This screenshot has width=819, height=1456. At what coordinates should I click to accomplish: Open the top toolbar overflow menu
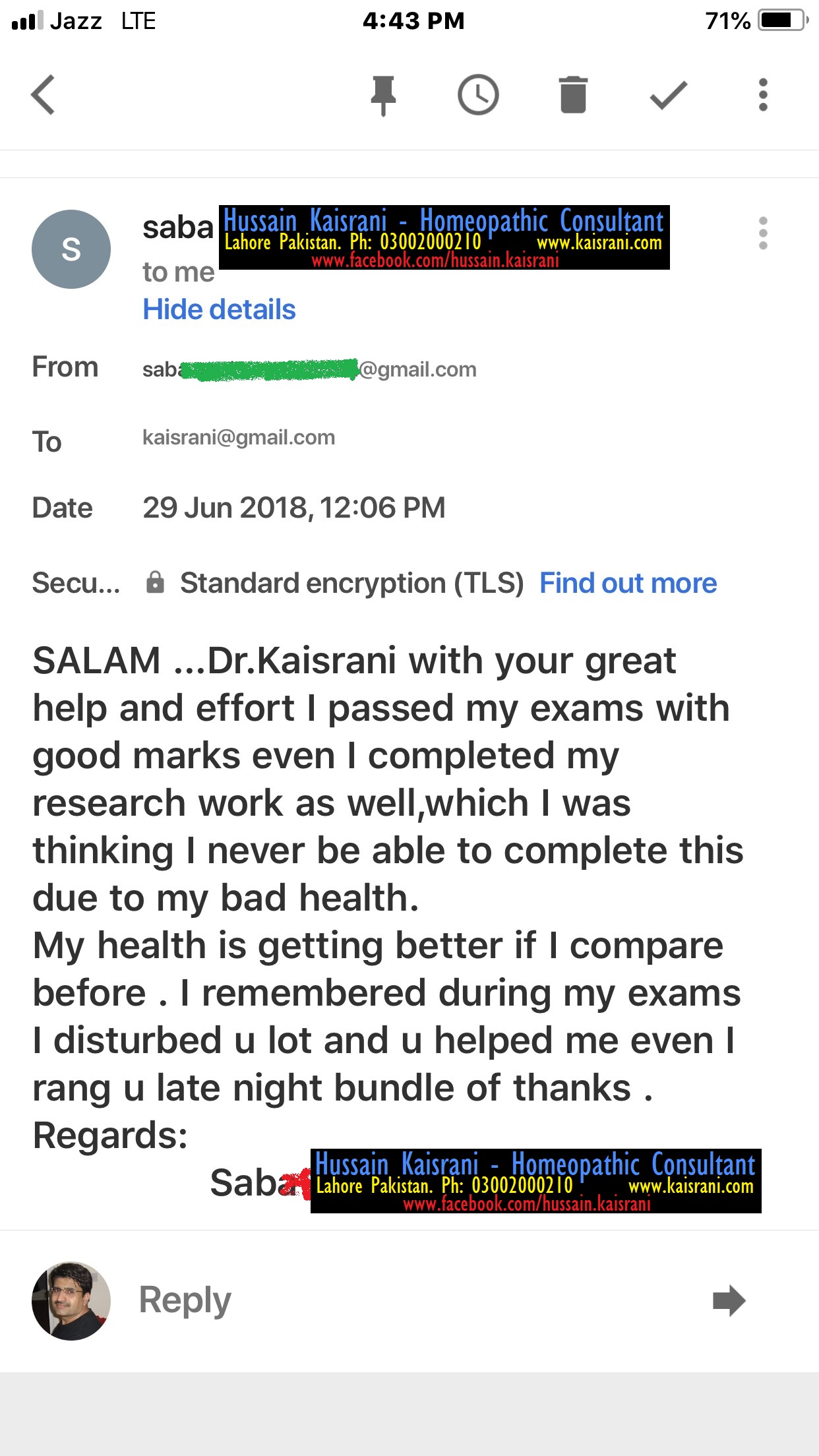763,95
